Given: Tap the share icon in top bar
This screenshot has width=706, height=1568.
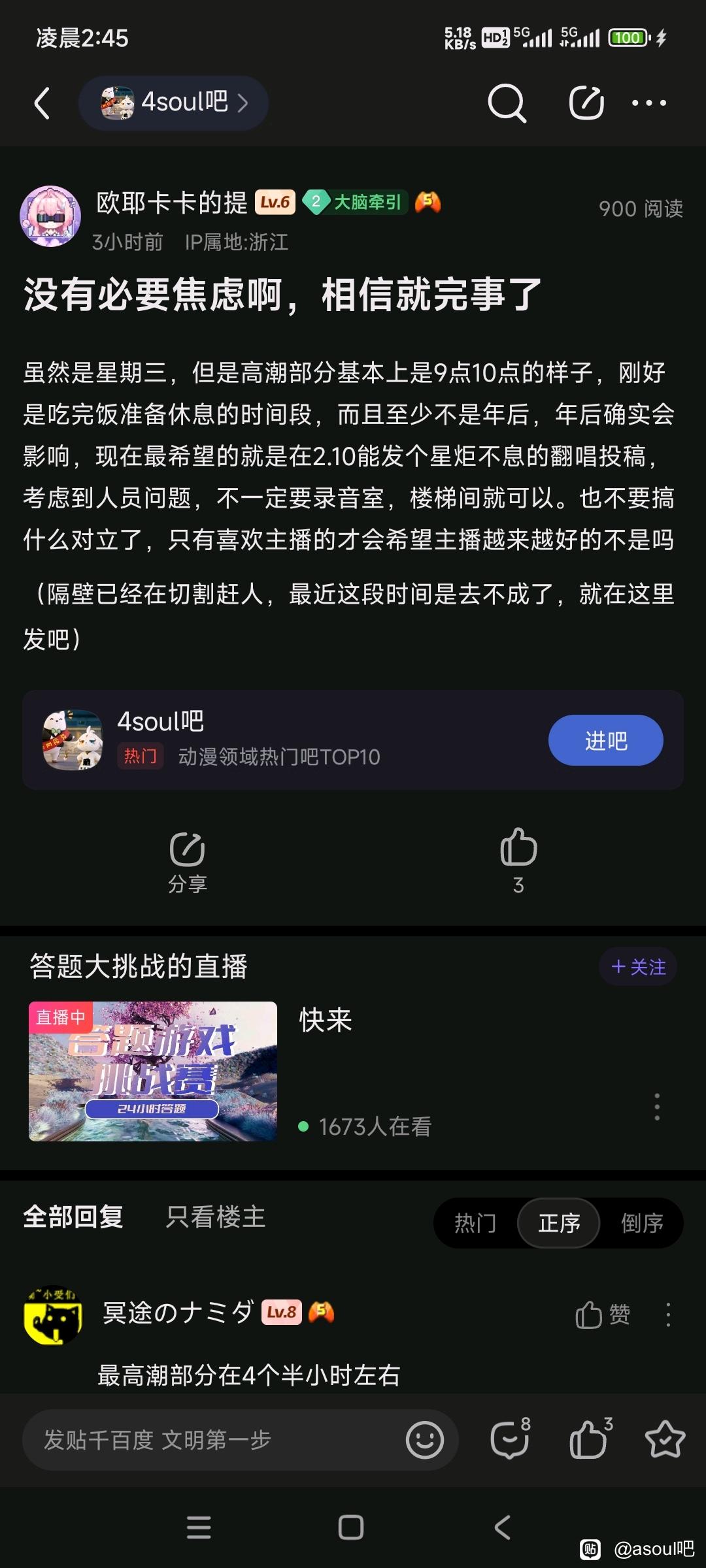Looking at the screenshot, I should pos(586,103).
